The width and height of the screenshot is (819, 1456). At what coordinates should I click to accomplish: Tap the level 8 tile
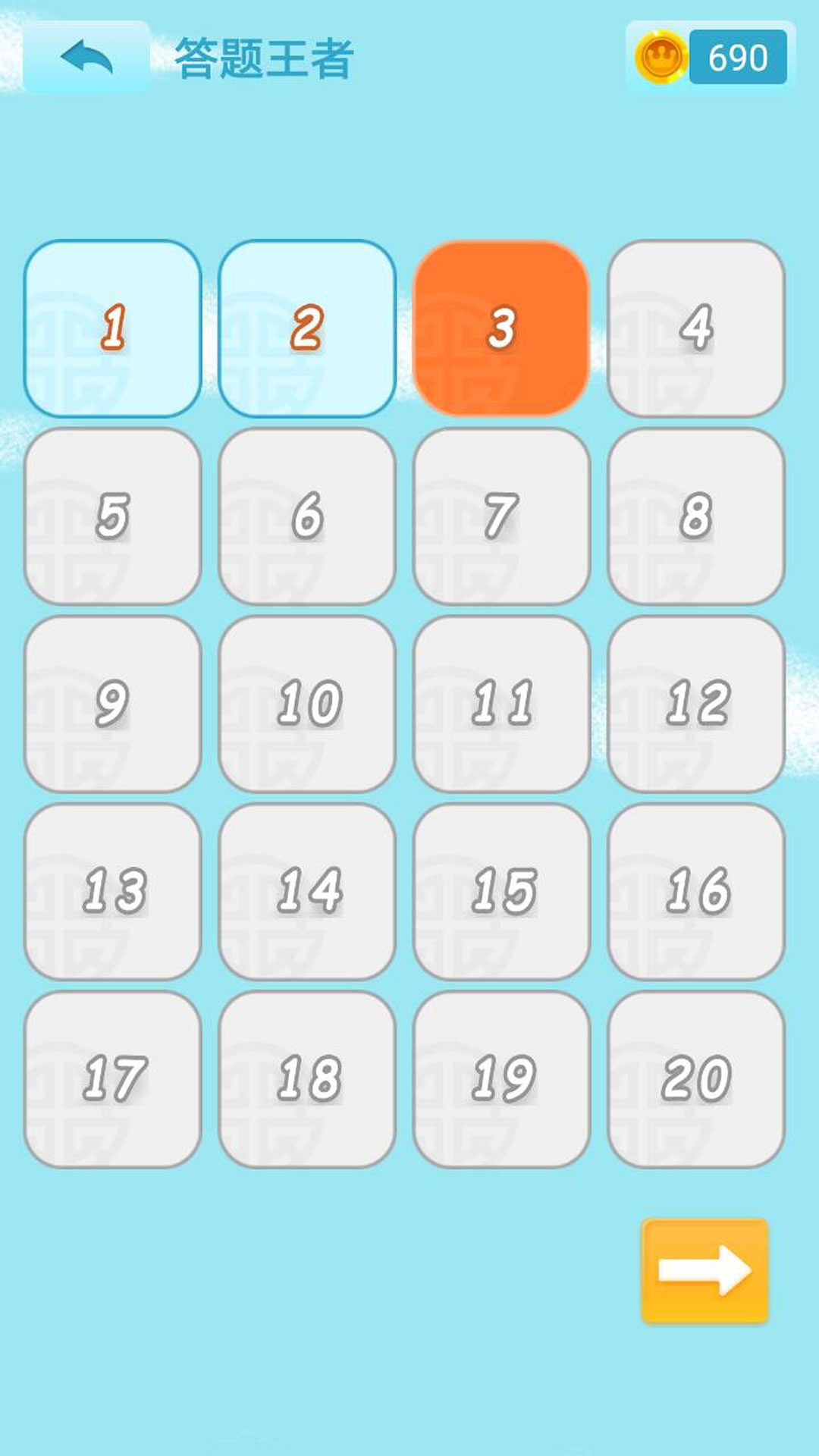tap(696, 516)
